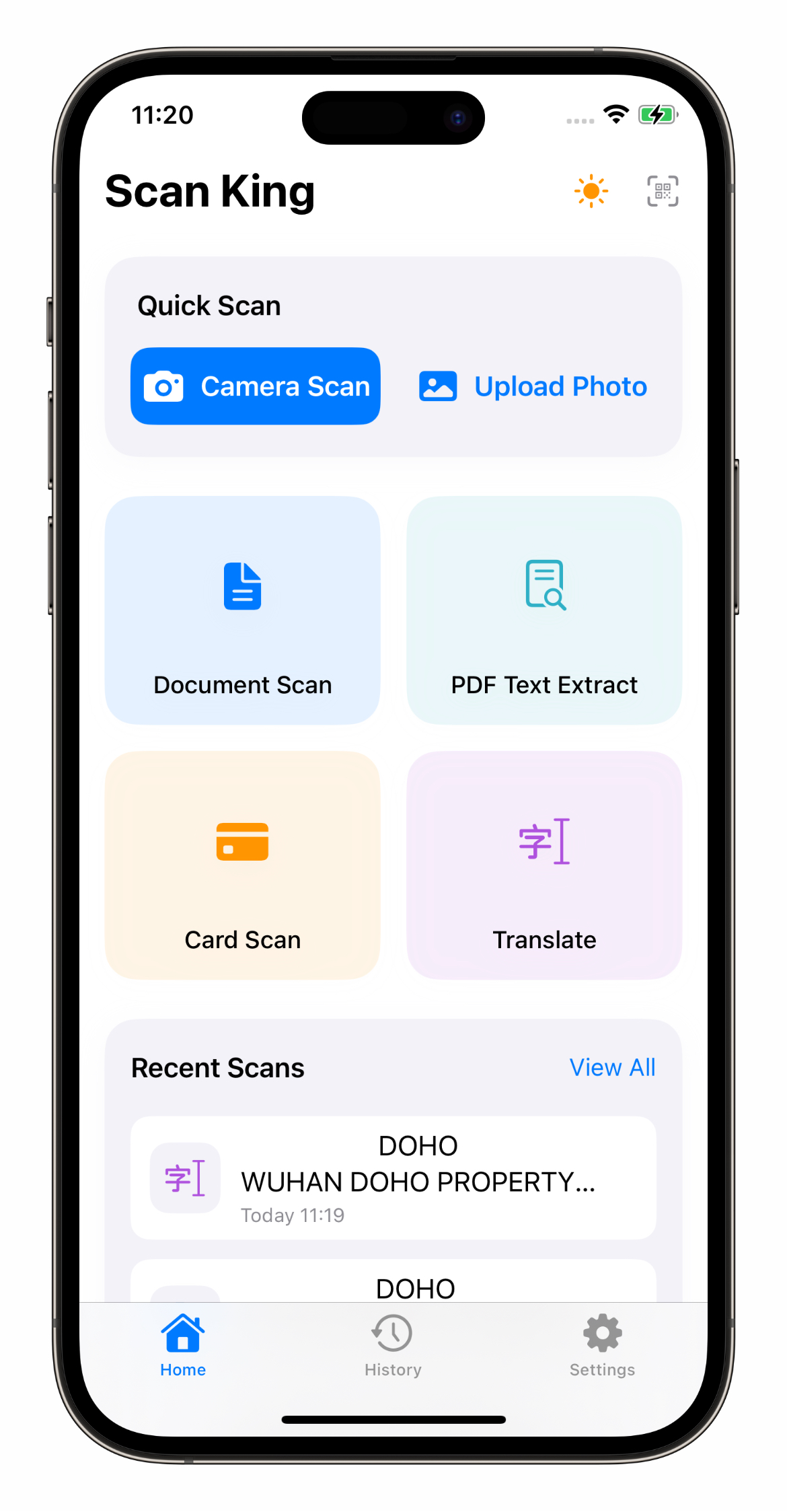Tap the Quick Scan section header

click(x=209, y=305)
